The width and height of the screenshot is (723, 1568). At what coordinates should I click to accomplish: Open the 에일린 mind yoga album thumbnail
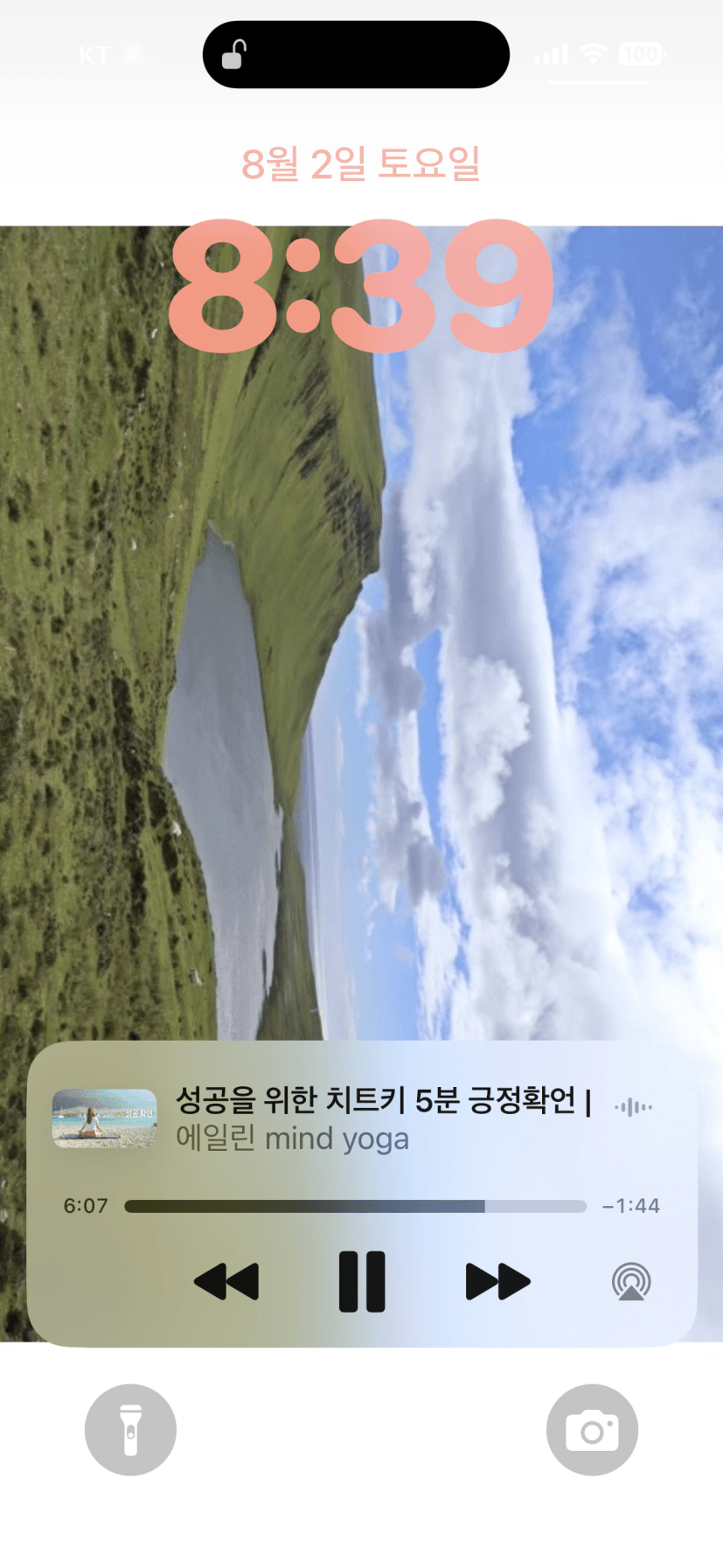(105, 1119)
